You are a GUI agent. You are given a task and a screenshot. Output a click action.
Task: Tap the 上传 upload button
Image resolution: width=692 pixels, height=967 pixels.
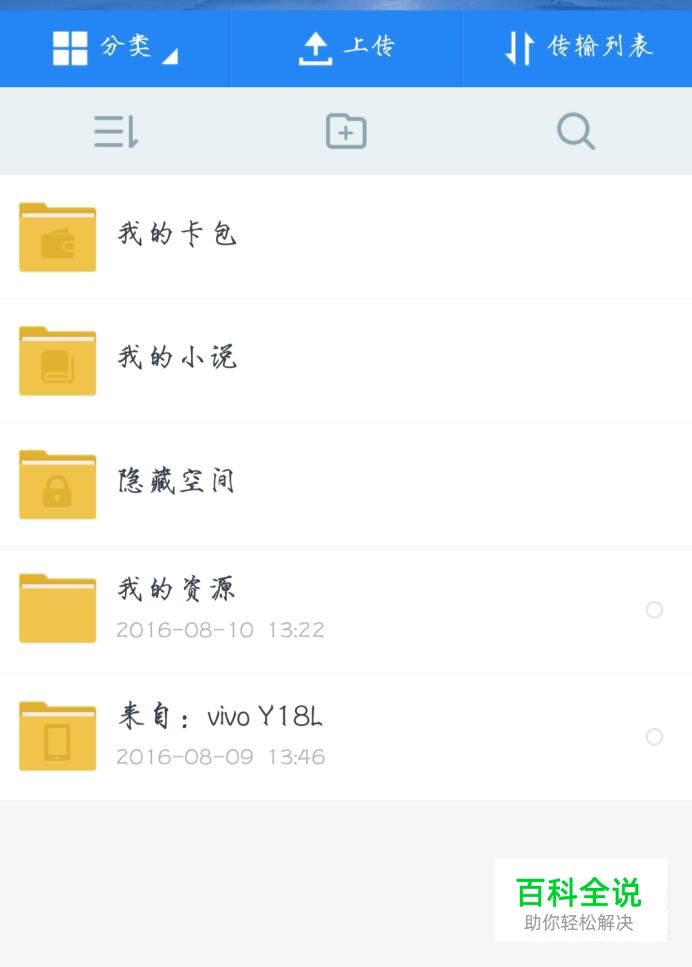[346, 48]
